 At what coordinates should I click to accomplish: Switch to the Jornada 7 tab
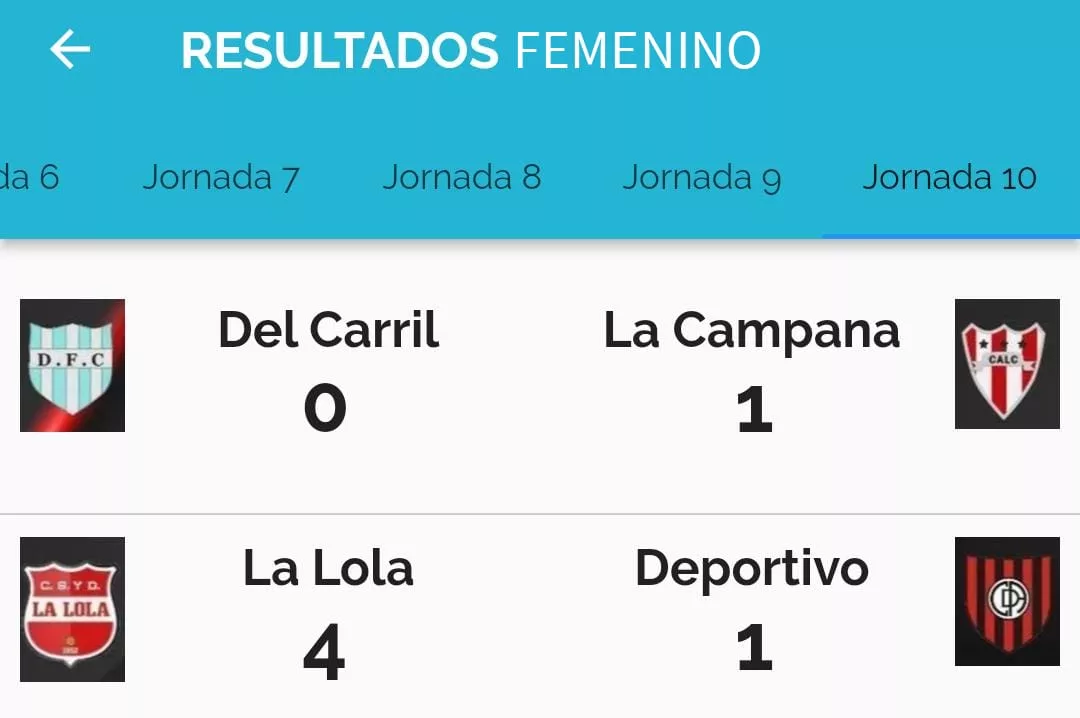(221, 178)
